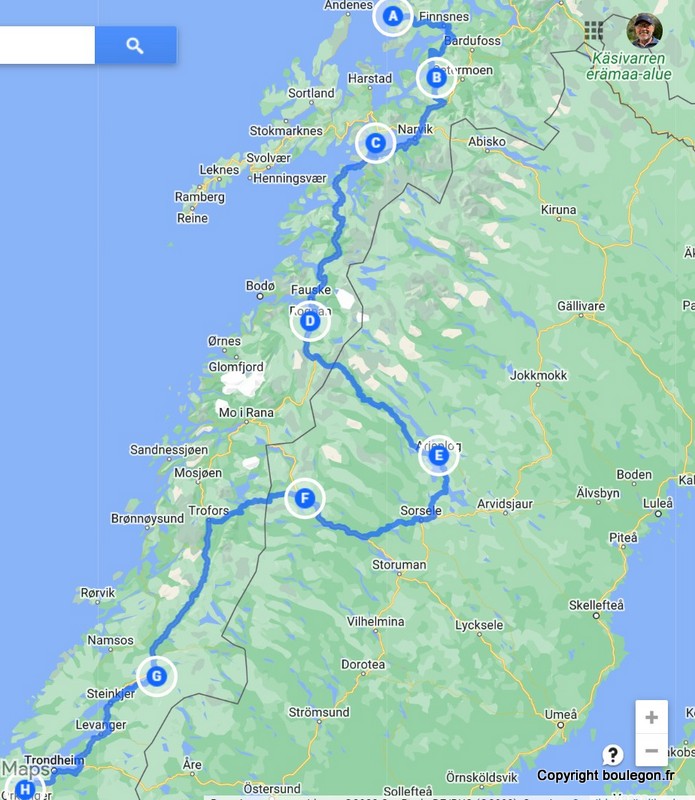Open the help question mark
This screenshot has height=800, width=695.
click(x=613, y=755)
